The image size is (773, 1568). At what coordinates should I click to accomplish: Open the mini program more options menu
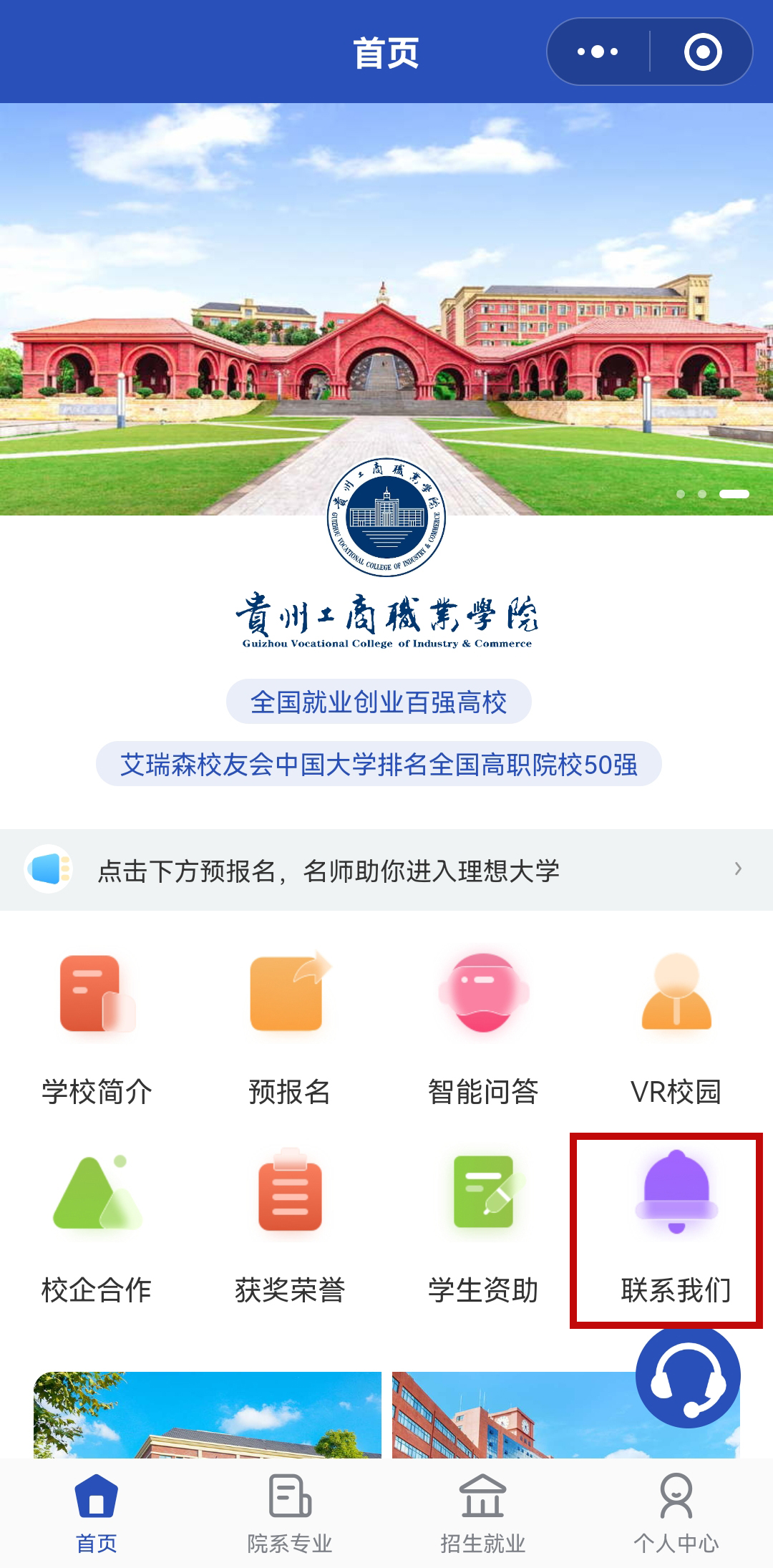tap(598, 52)
